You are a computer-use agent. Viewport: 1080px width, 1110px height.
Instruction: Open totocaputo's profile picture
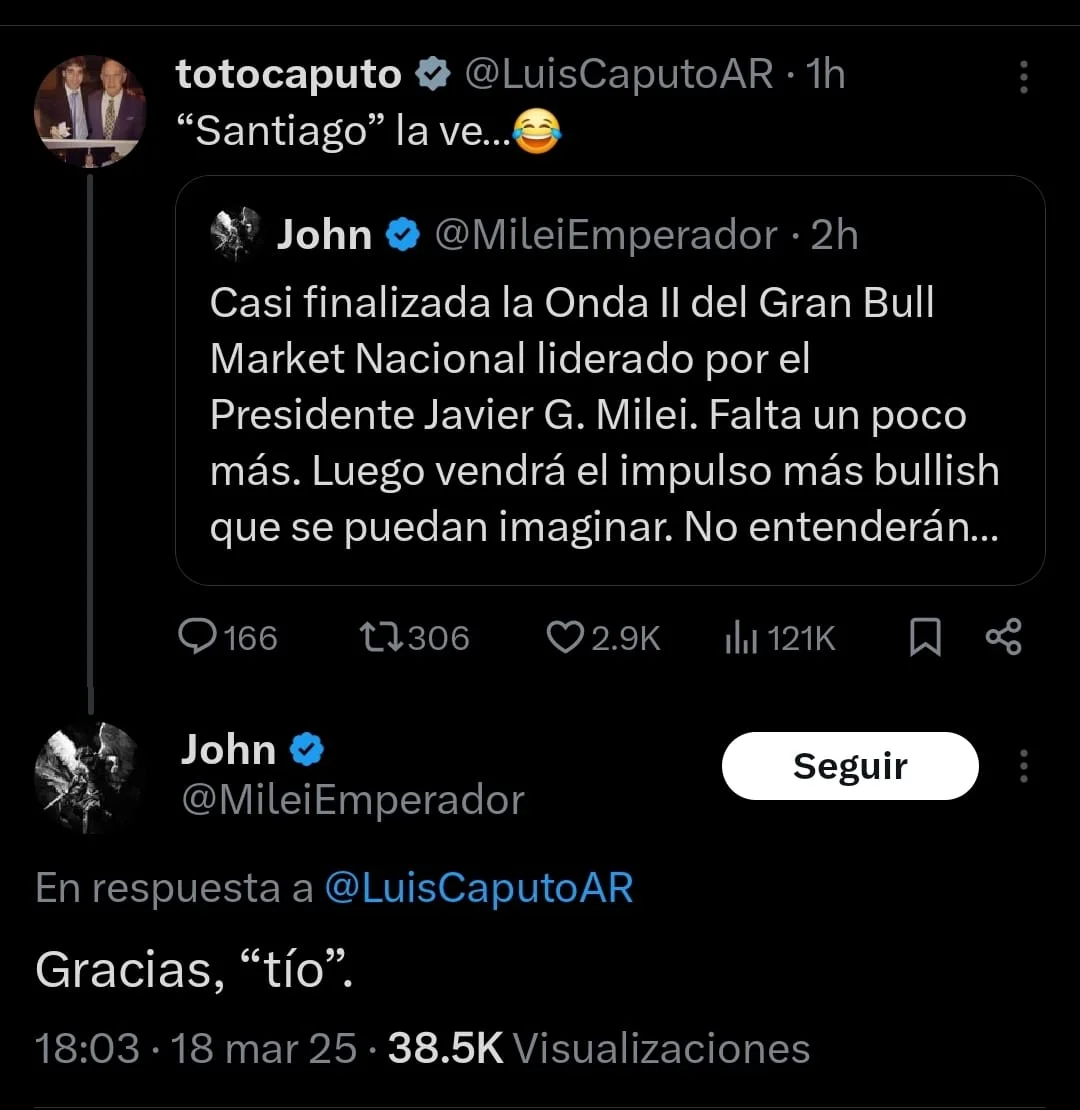[89, 110]
